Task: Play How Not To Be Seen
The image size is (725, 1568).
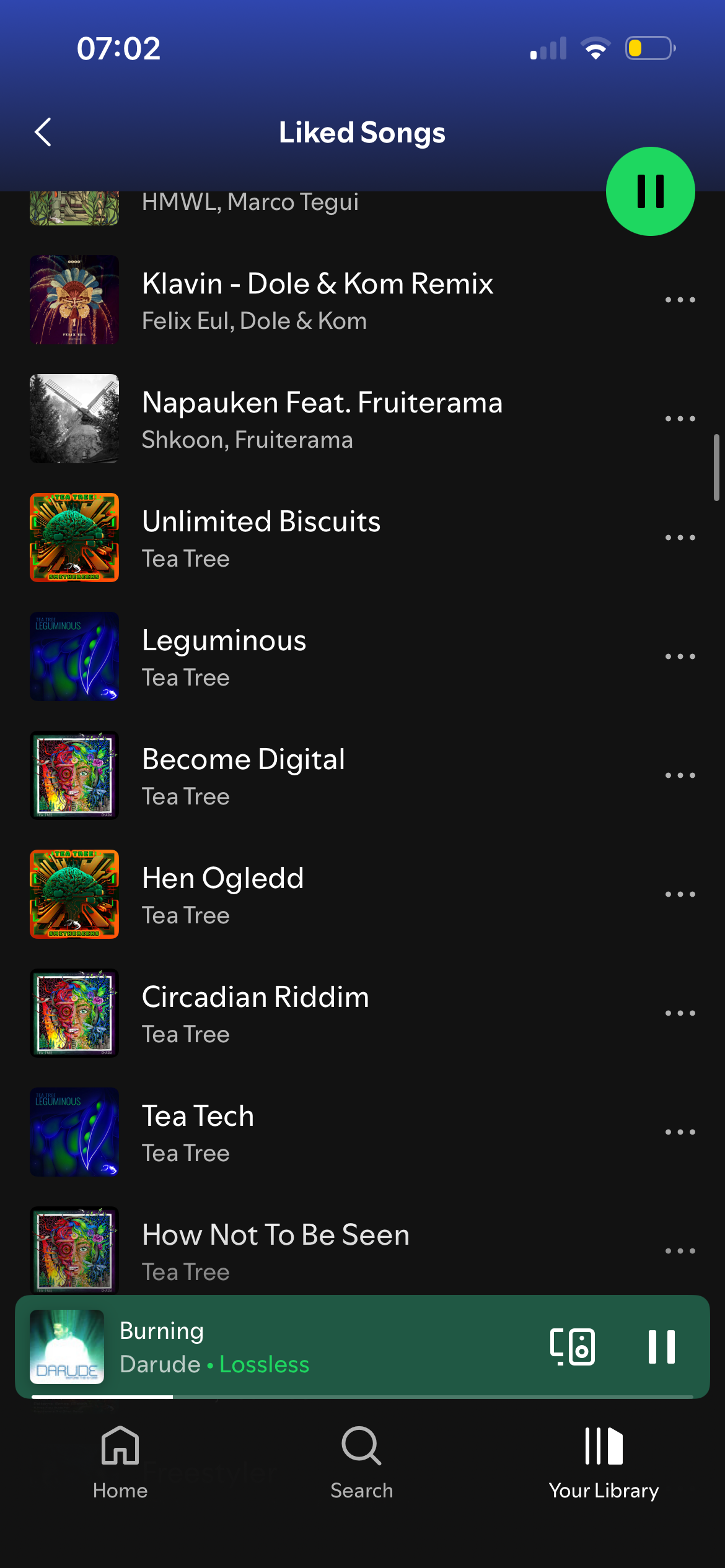Action: click(276, 1250)
